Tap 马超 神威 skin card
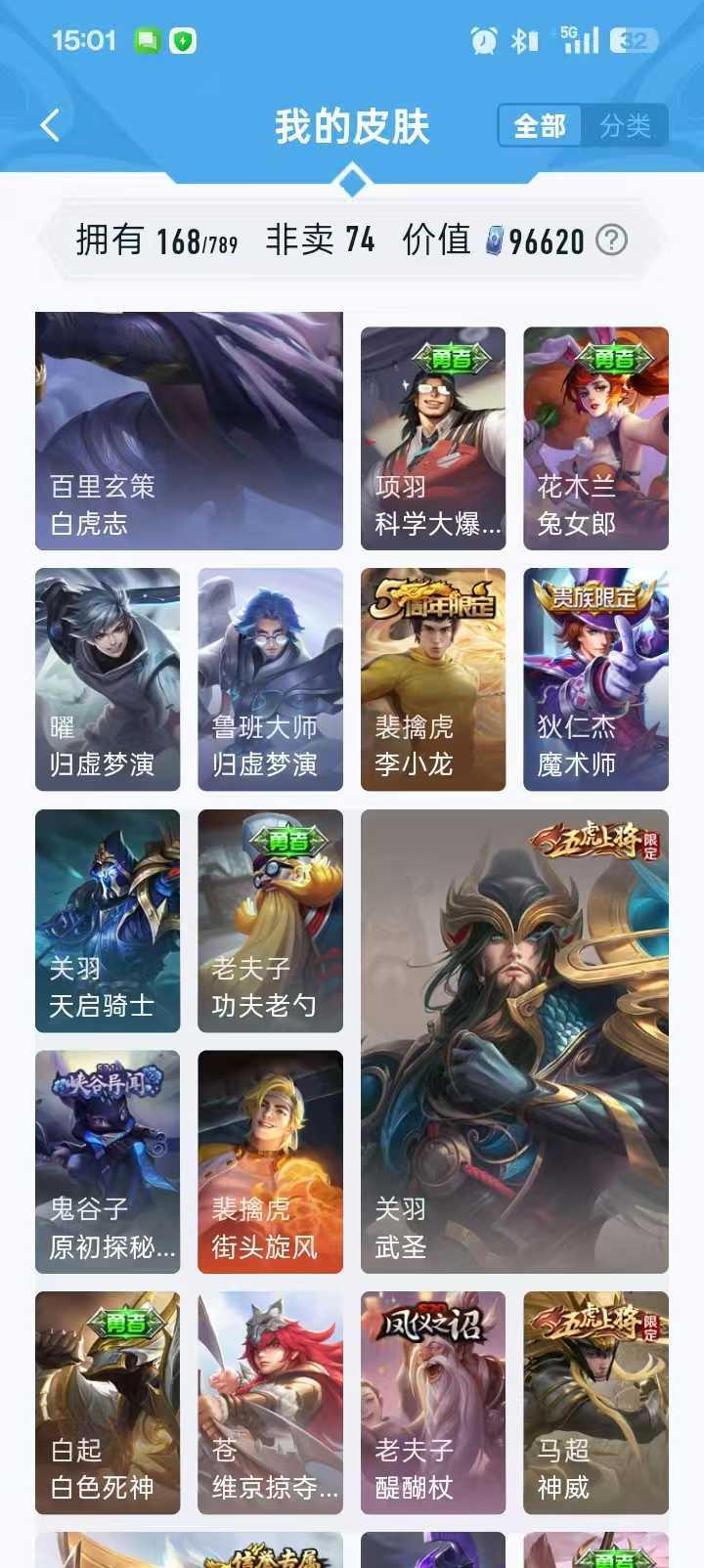This screenshot has width=704, height=1568. pos(595,1402)
